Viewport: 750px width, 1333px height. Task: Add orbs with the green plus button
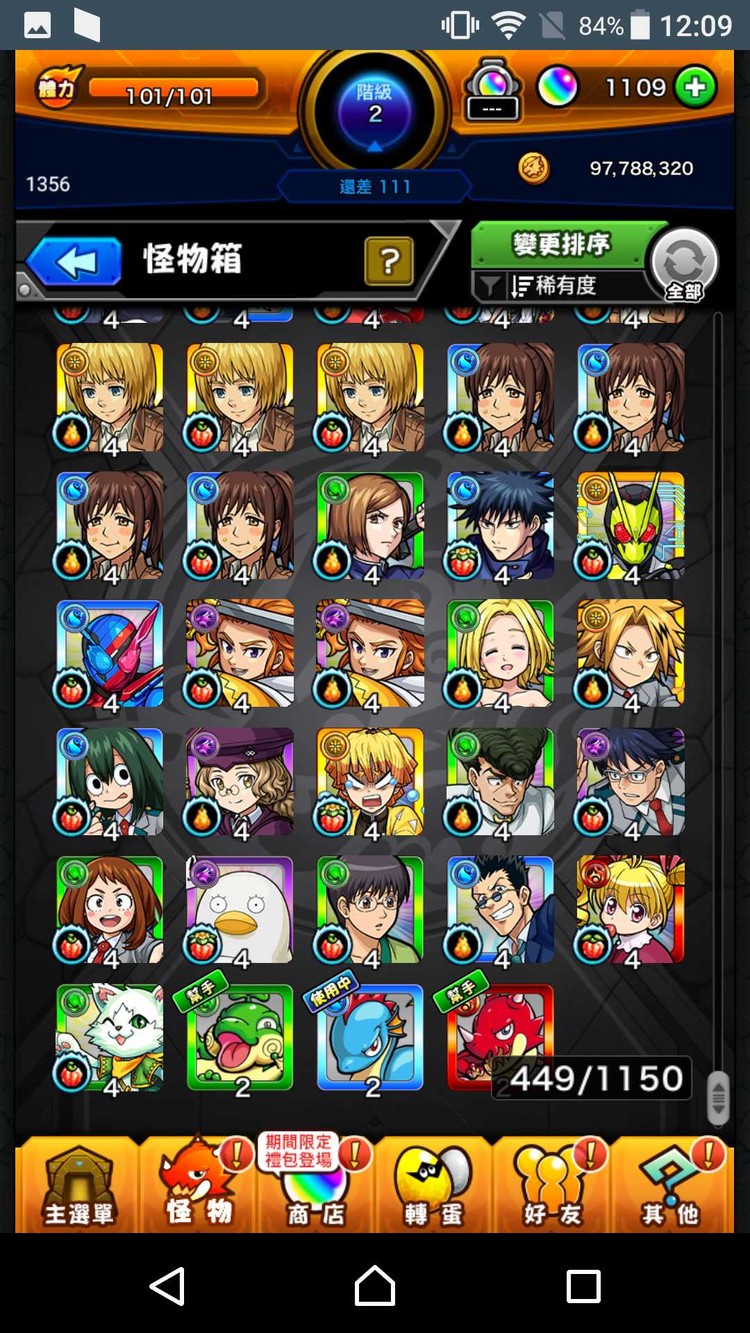pyautogui.click(x=695, y=88)
